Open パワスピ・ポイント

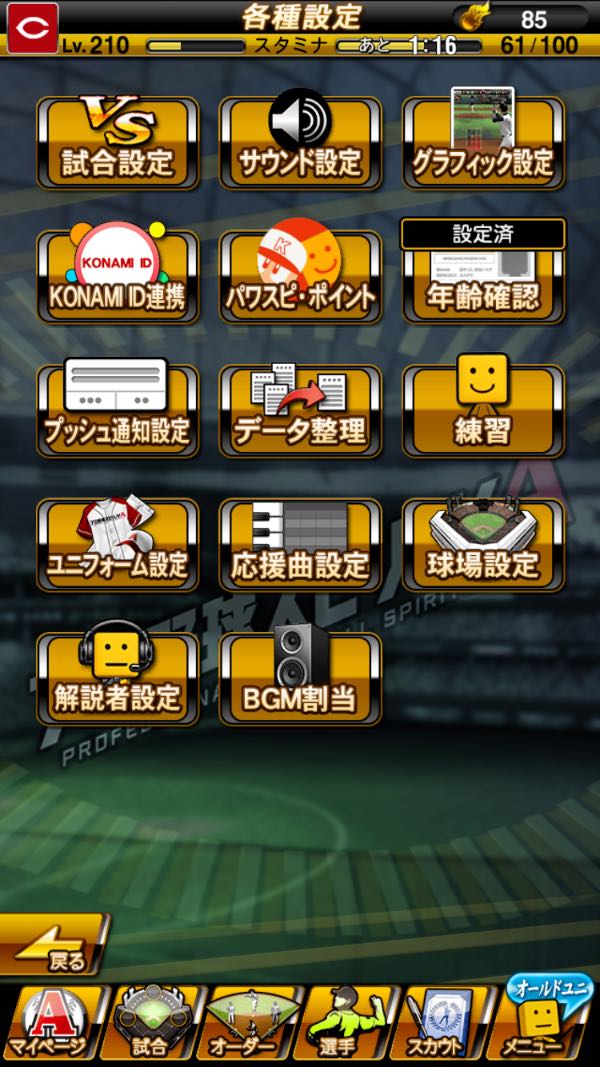(x=300, y=277)
